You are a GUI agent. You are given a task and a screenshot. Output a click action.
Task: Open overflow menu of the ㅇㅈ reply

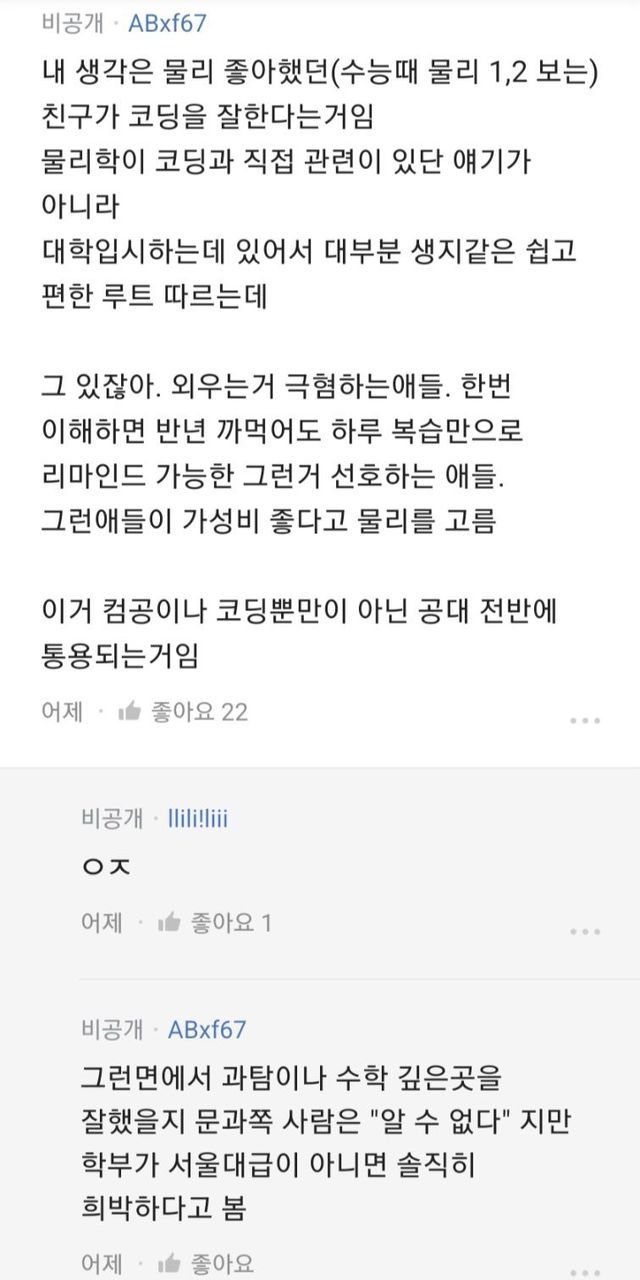(584, 931)
